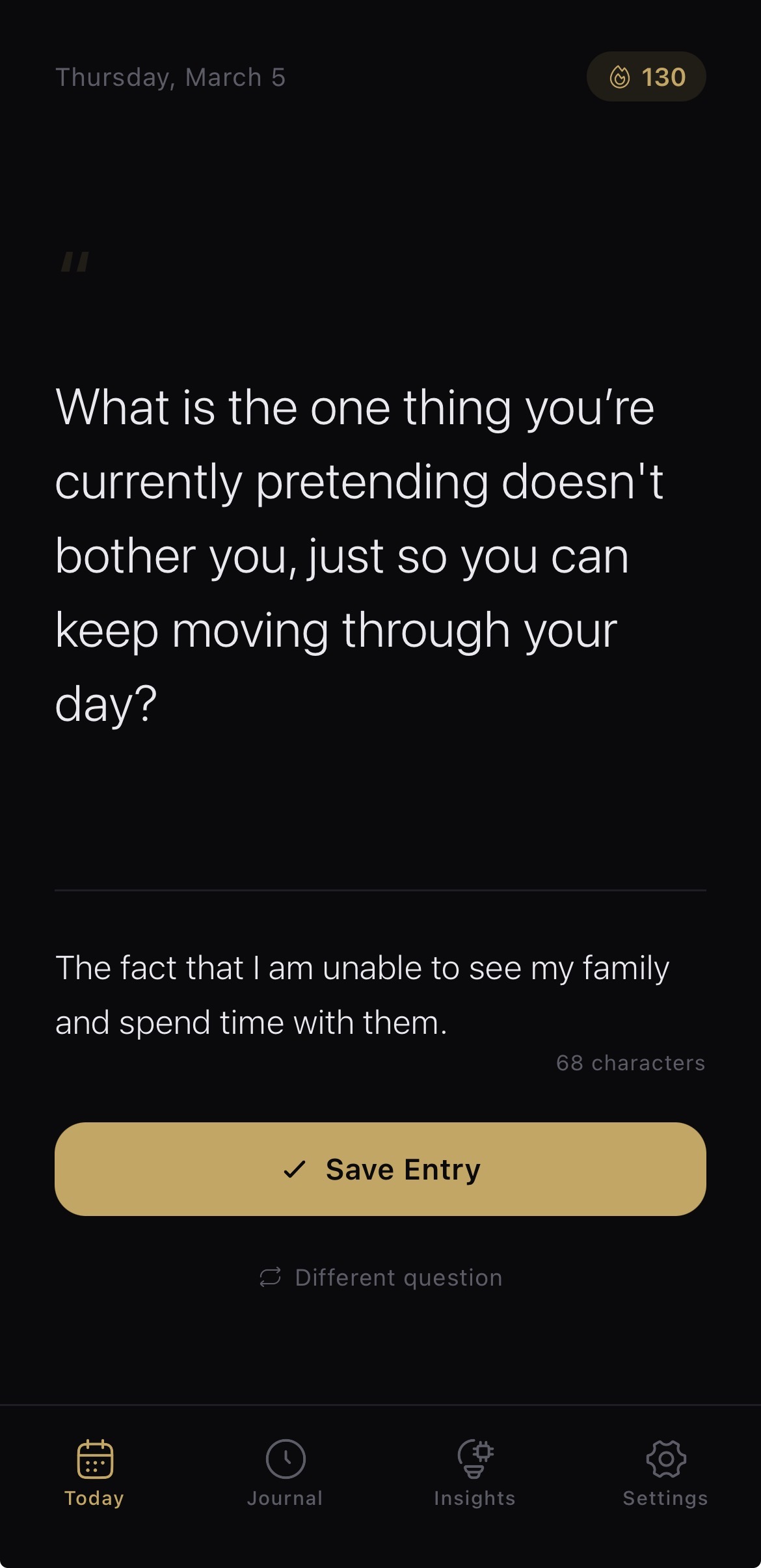Tap the gear icon above Settings
The width and height of the screenshot is (761, 1568).
(665, 1459)
